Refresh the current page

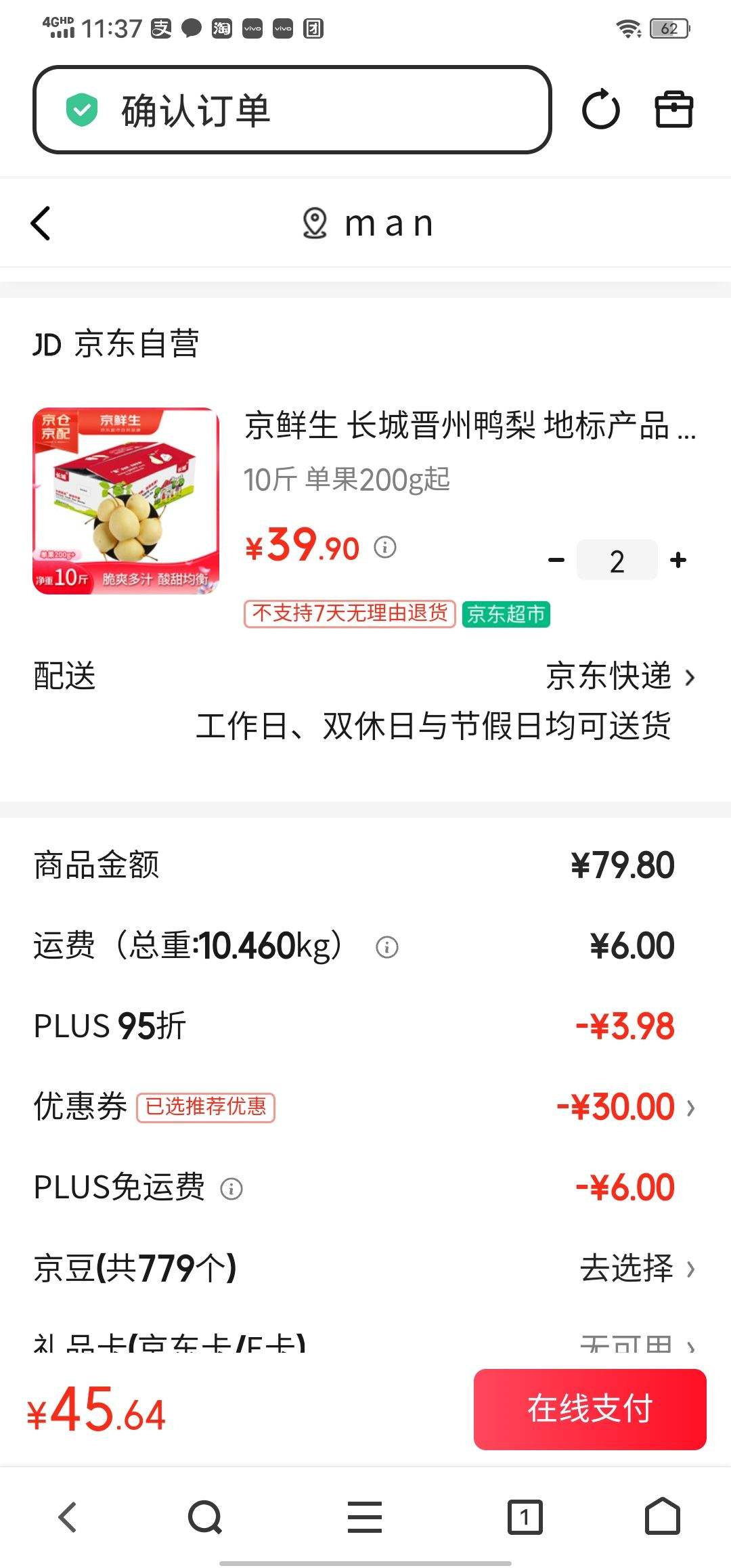(x=601, y=110)
